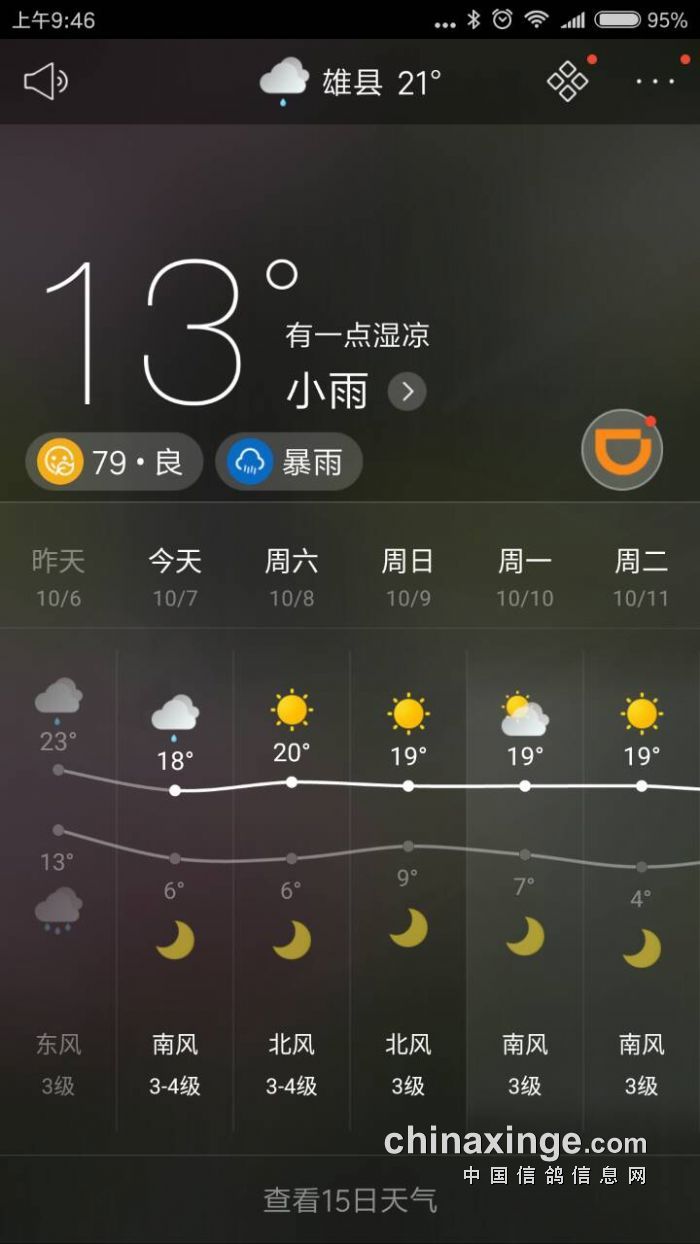Select 今天 10/7 forecast column
The image size is (700, 1244).
(x=175, y=577)
